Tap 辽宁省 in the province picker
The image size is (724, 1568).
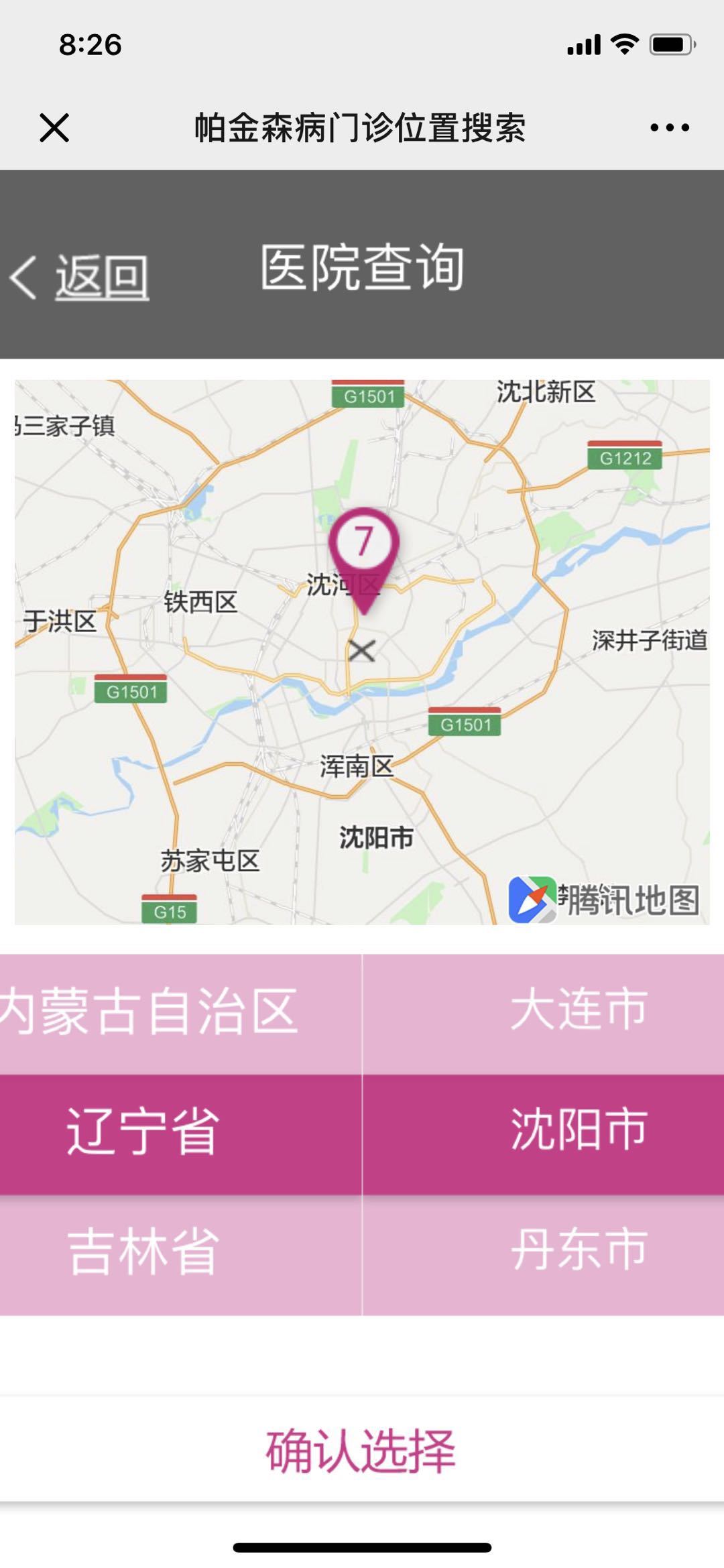click(143, 1132)
